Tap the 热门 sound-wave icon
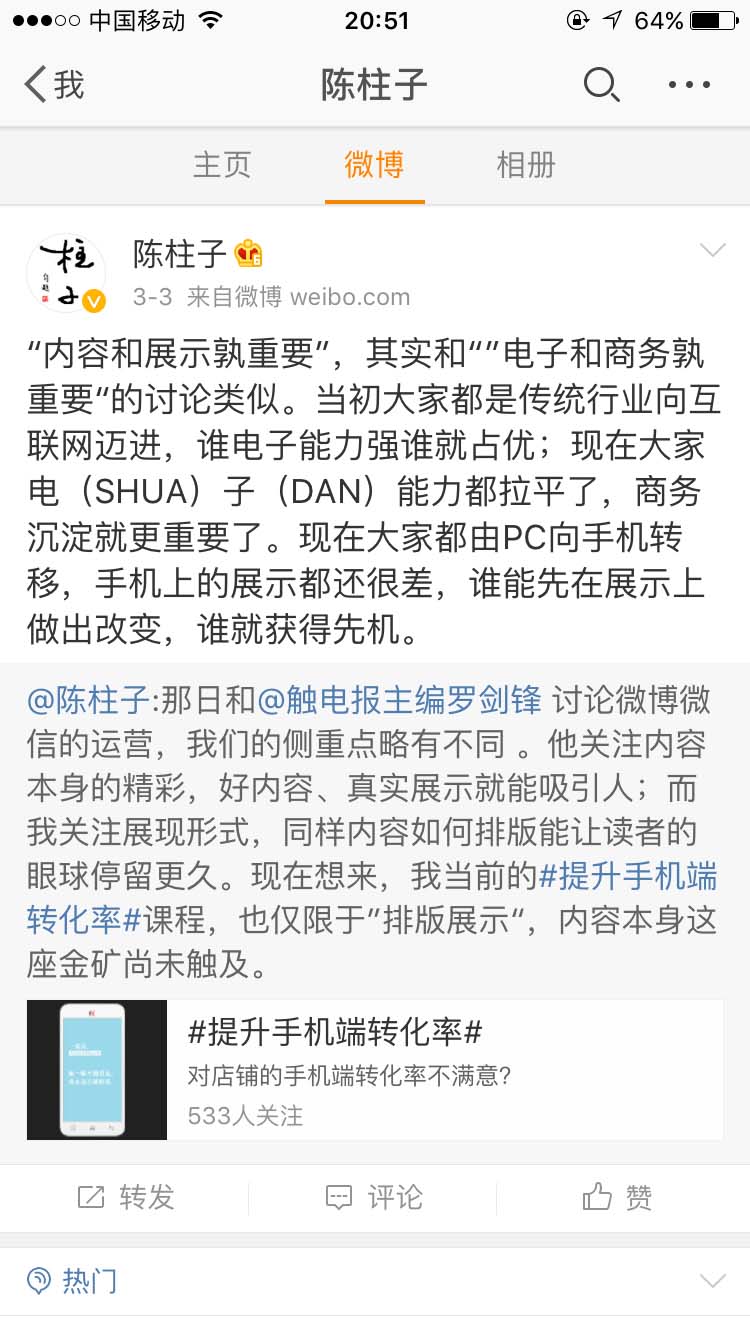This screenshot has height=1334, width=750. [x=39, y=1280]
